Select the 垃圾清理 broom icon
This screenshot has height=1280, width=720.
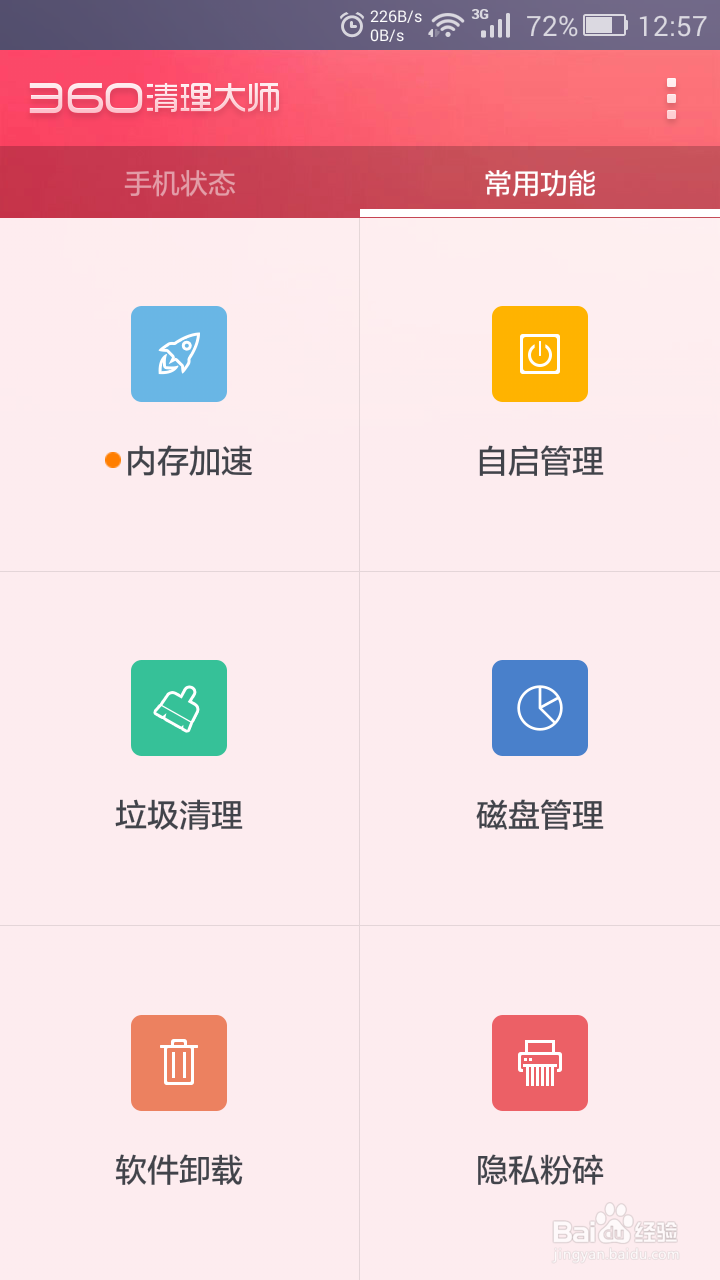179,708
